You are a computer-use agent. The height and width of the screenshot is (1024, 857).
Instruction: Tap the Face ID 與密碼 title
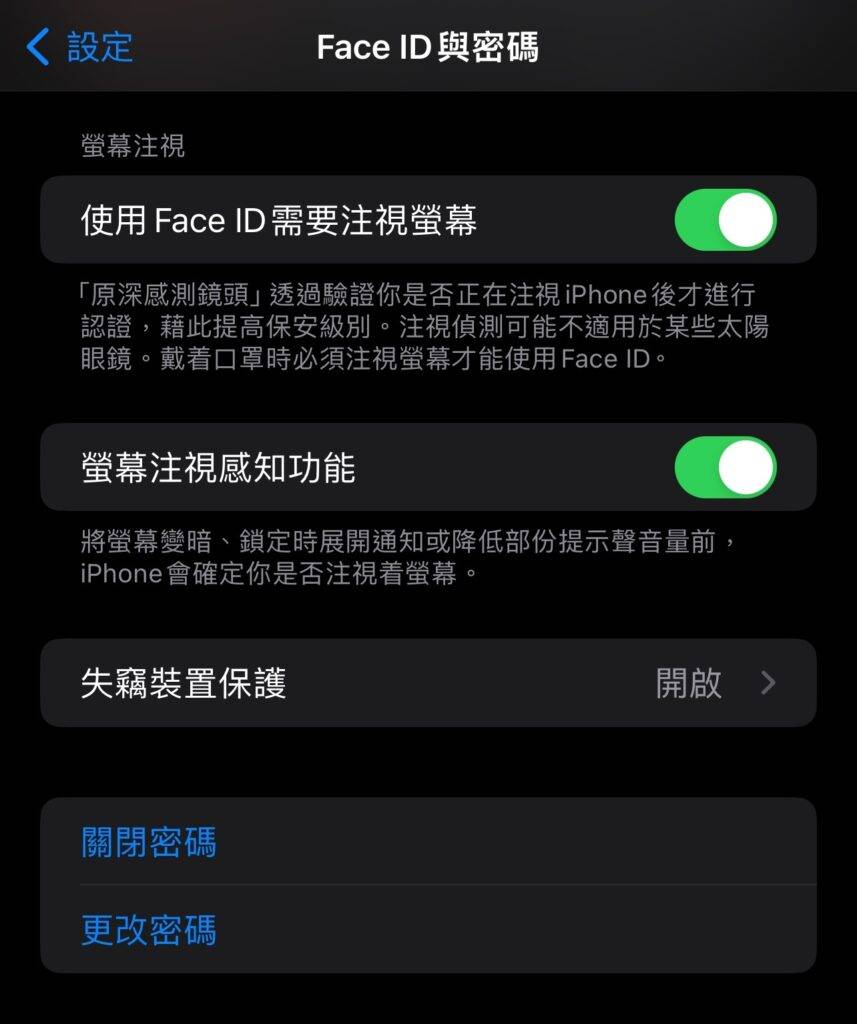point(428,47)
